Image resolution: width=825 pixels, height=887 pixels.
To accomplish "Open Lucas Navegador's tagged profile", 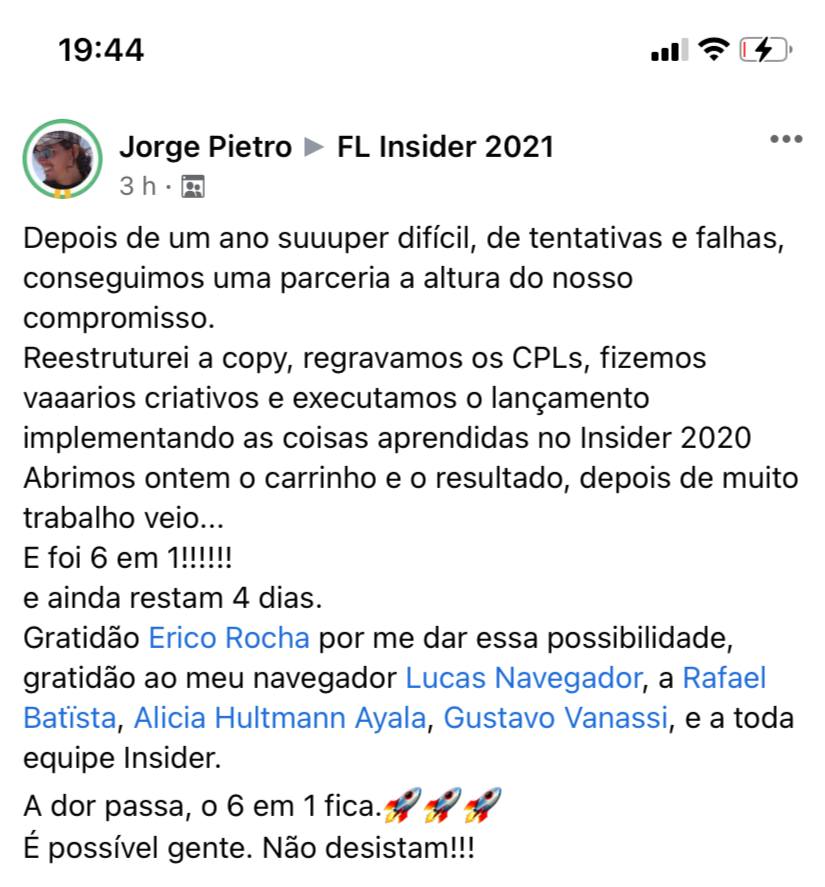I will coord(521,678).
